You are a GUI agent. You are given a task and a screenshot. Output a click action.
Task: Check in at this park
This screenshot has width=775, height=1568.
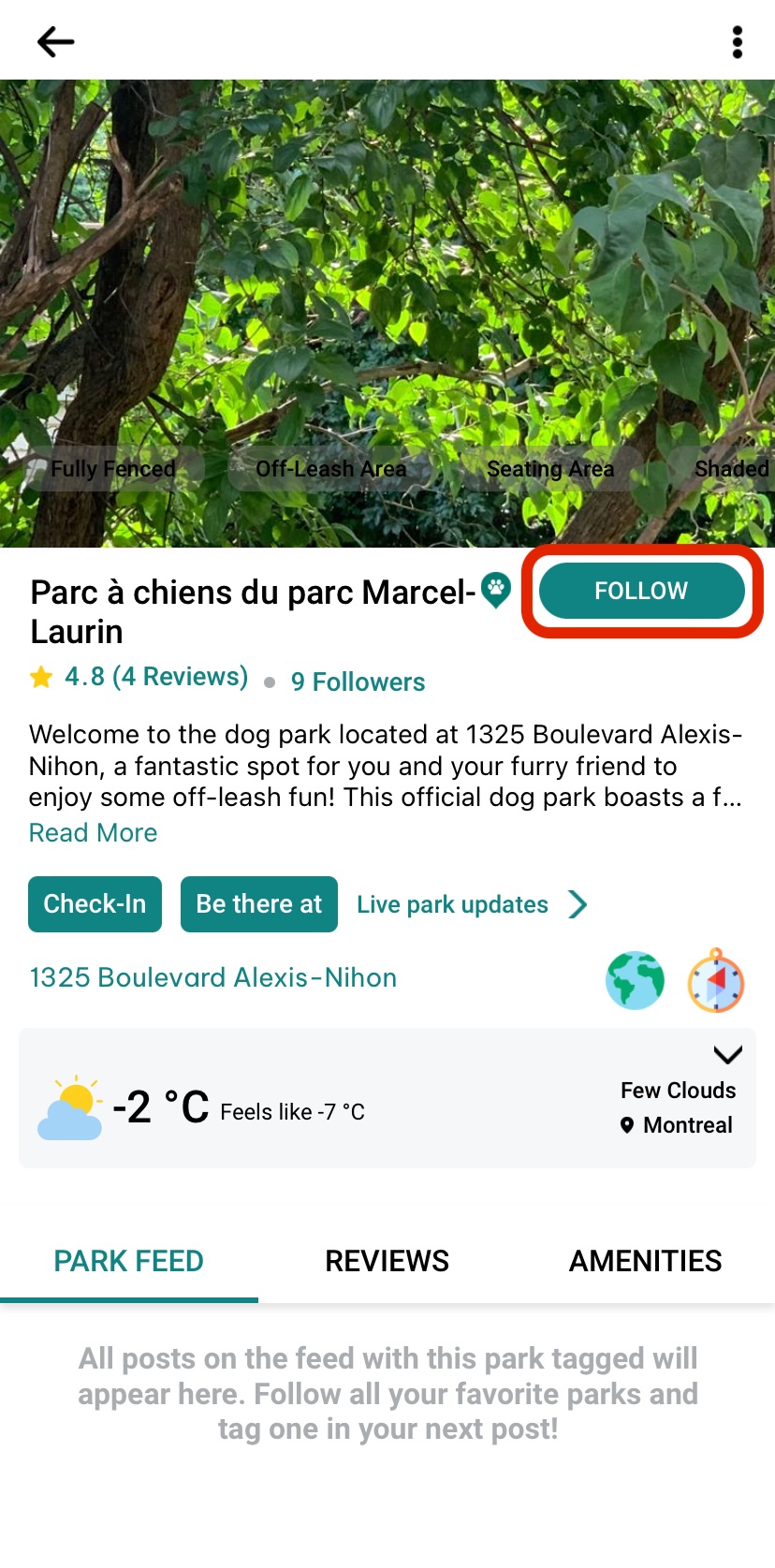pyautogui.click(x=95, y=904)
